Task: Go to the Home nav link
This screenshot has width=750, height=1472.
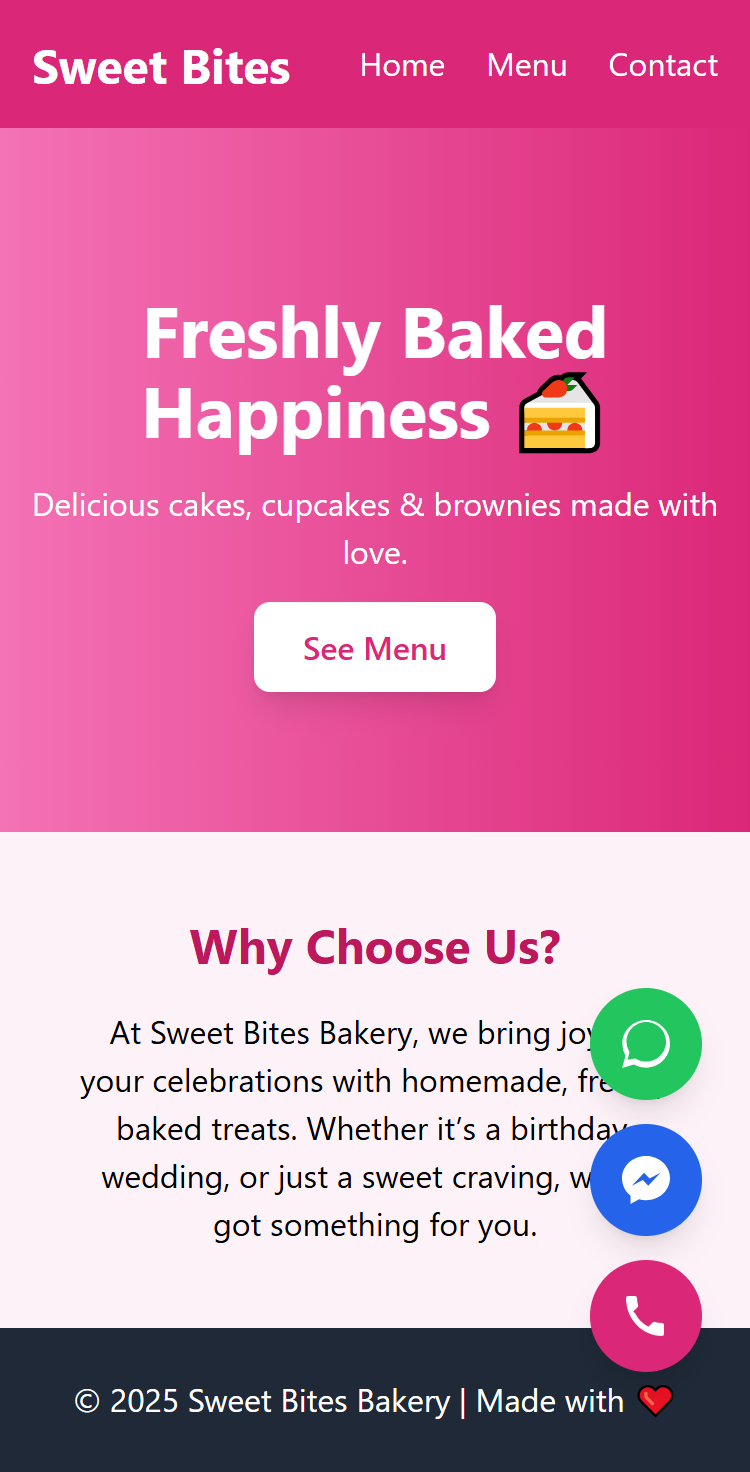Action: 402,65
